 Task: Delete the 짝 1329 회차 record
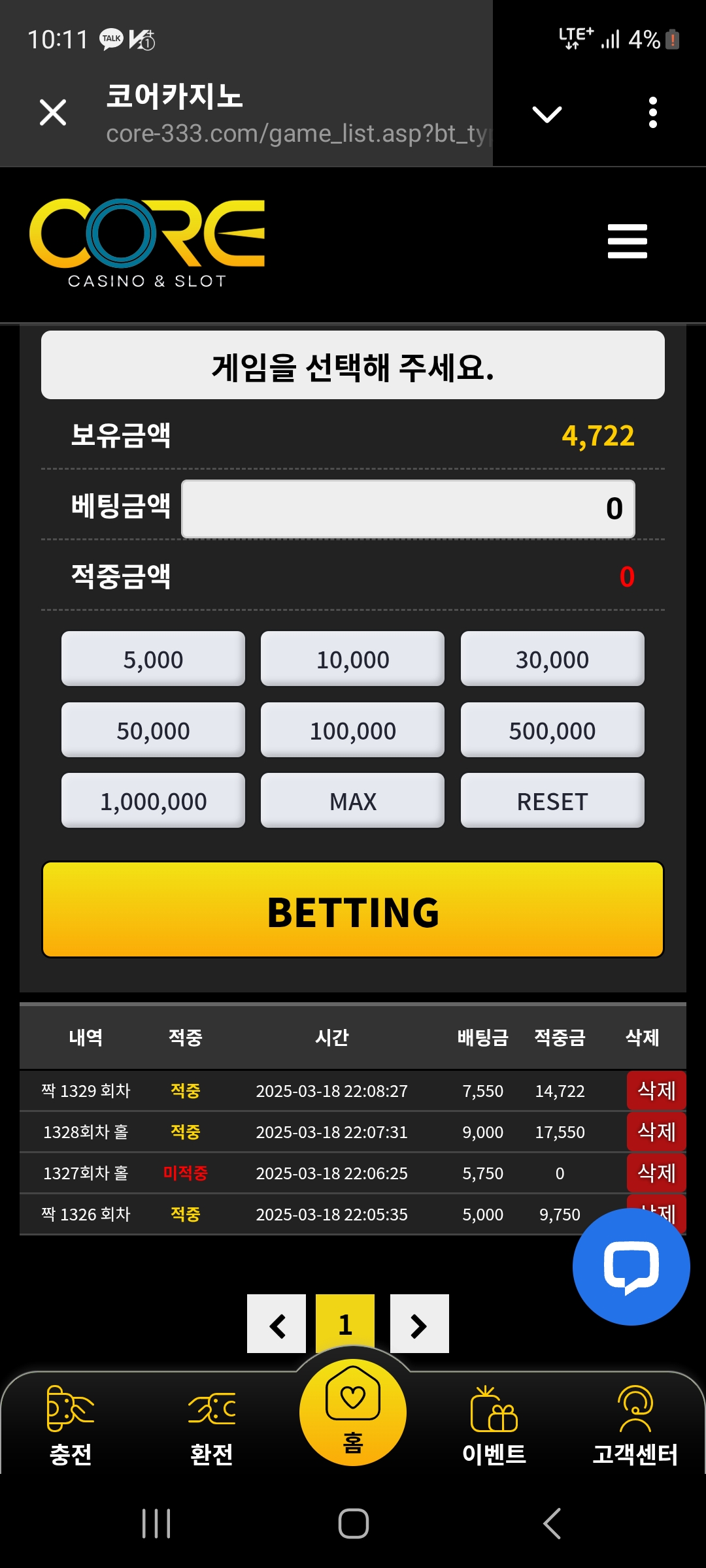(x=656, y=1090)
